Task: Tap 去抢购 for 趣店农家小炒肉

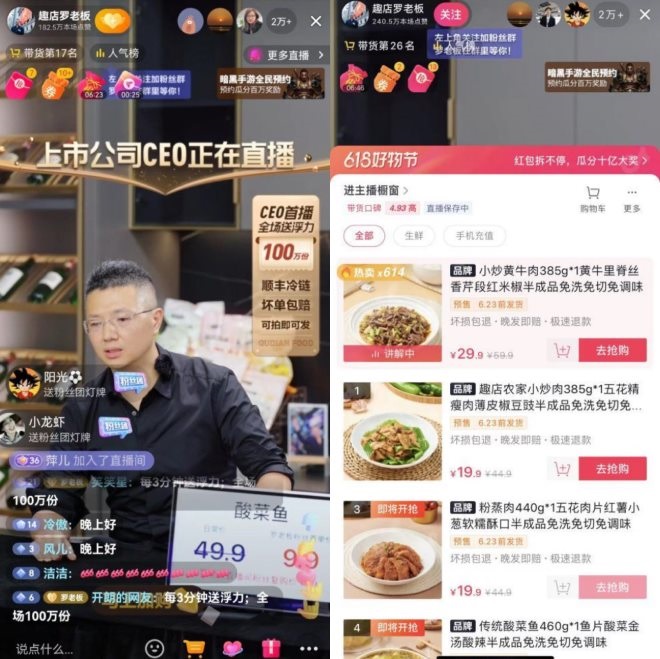Action: click(612, 468)
